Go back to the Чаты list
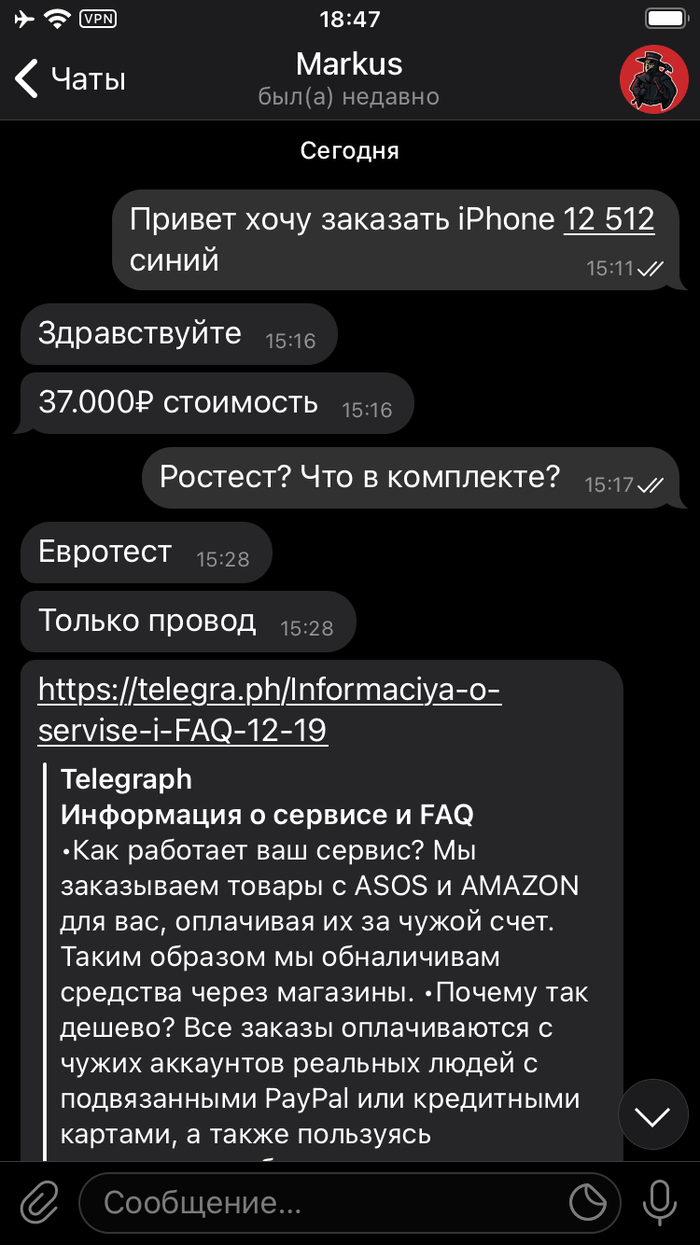The width and height of the screenshot is (700, 1245). 70,78
